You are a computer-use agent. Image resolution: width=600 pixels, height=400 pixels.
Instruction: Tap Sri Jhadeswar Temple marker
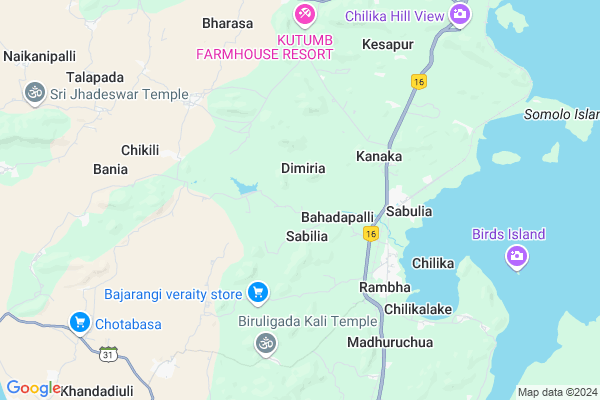click(34, 93)
